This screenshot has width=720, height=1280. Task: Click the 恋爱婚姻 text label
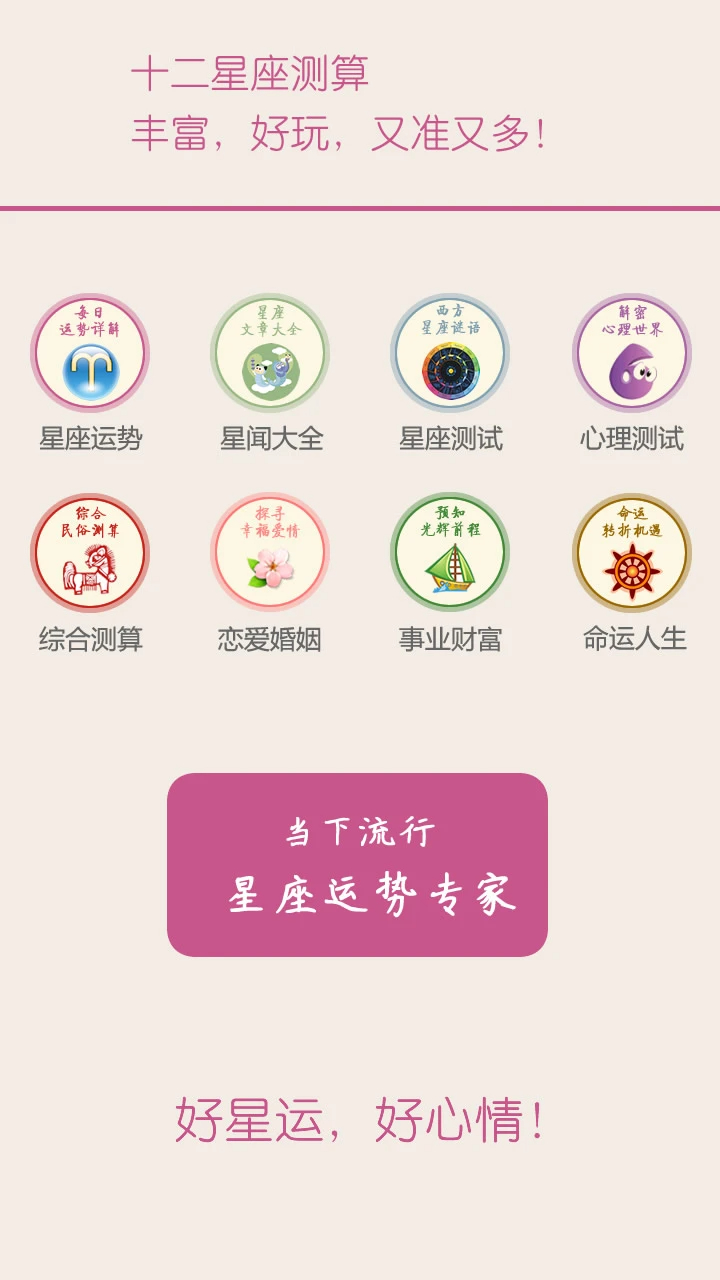click(x=270, y=634)
